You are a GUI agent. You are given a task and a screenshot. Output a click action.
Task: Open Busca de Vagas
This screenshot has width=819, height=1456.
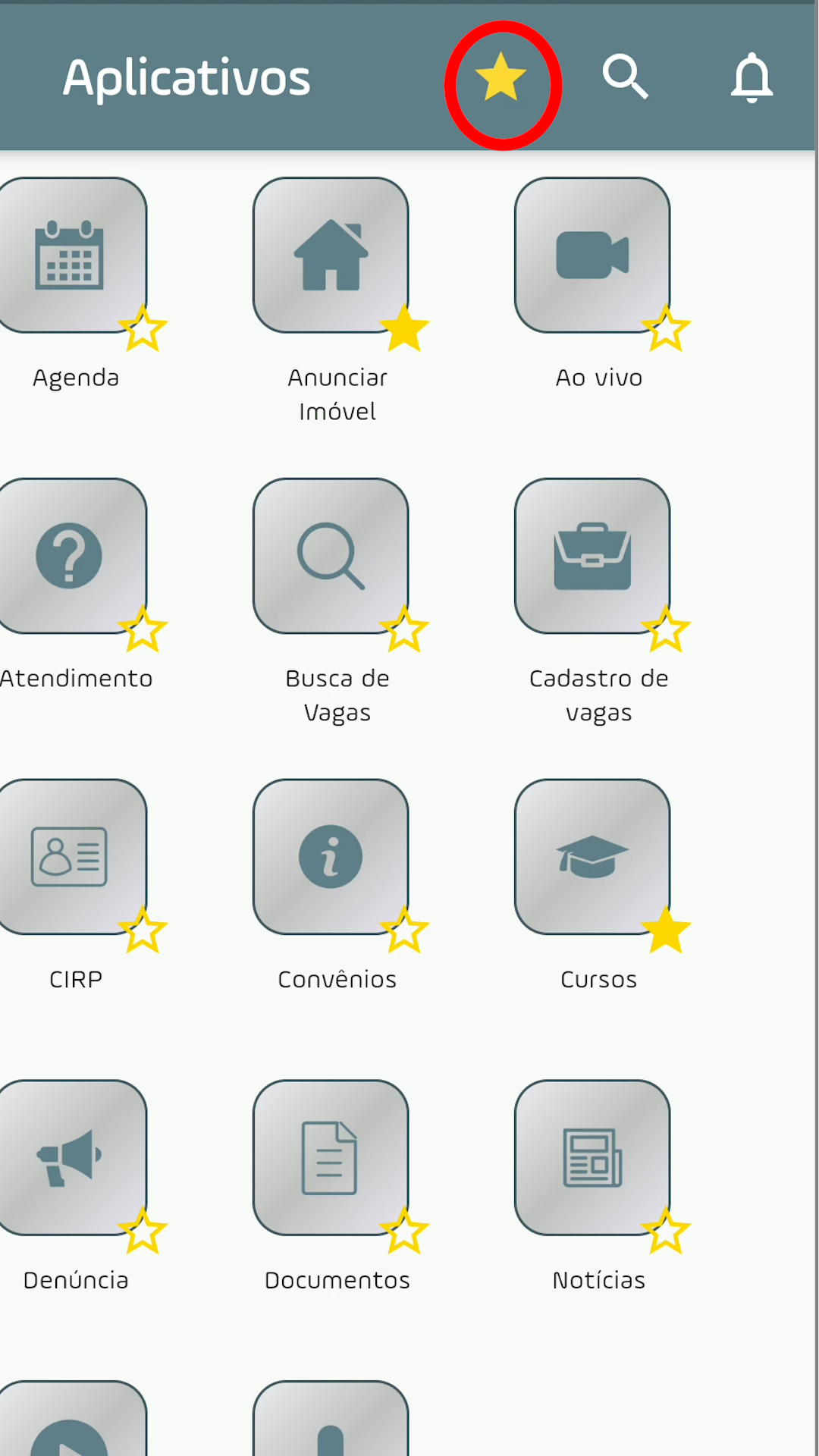(x=331, y=556)
